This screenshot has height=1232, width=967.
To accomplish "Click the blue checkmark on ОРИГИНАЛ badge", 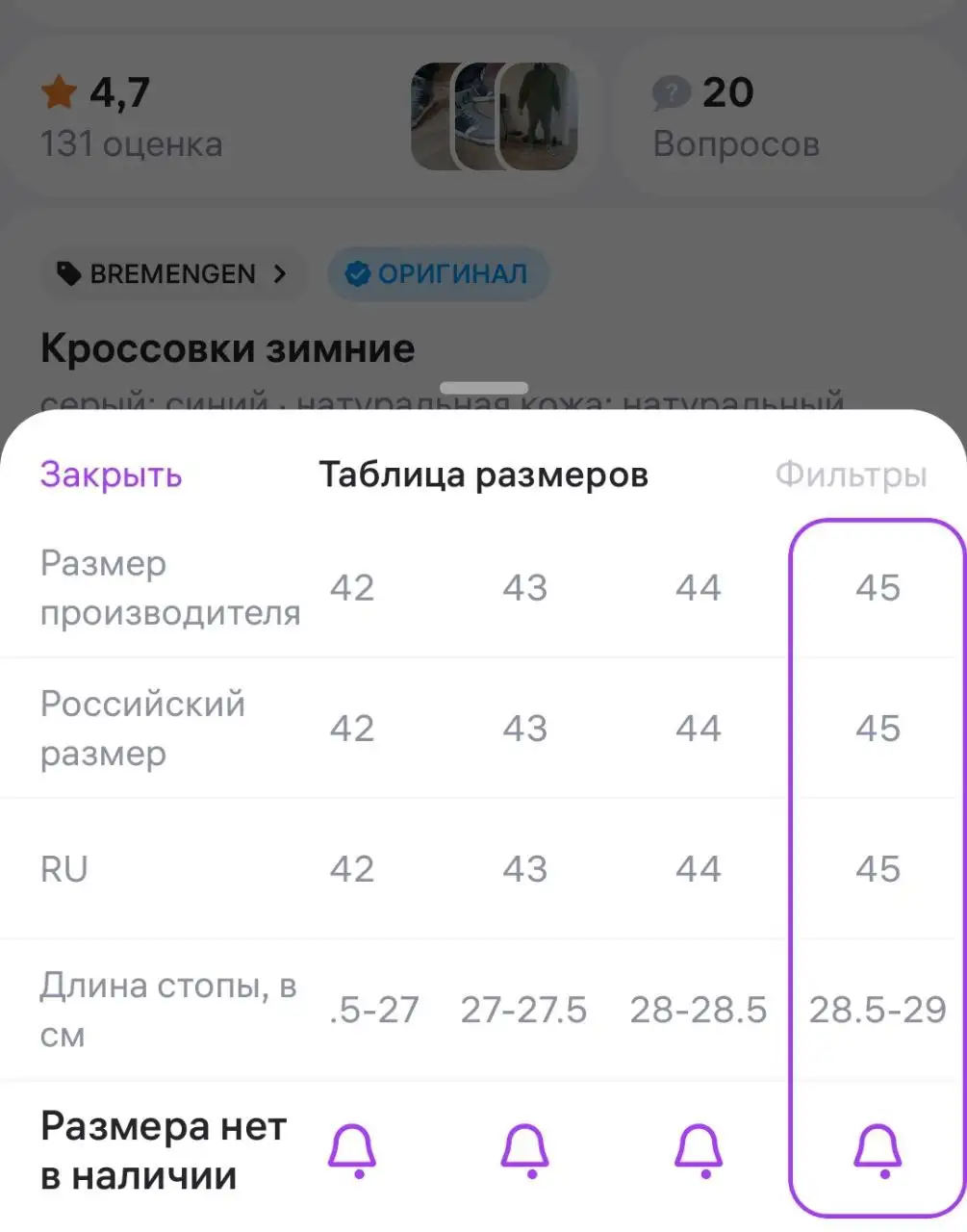I will tap(357, 273).
